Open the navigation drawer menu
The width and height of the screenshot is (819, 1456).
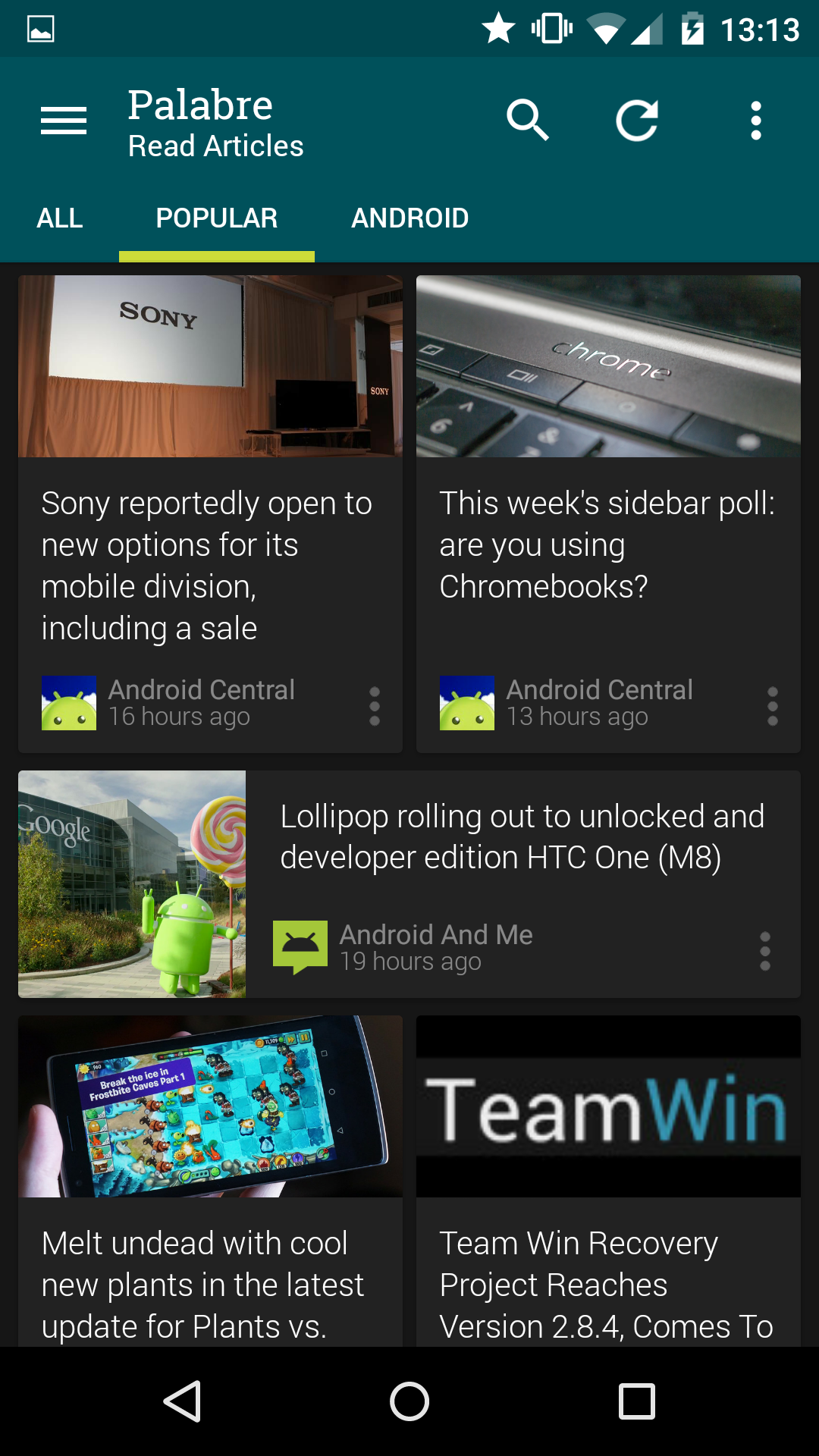click(64, 121)
